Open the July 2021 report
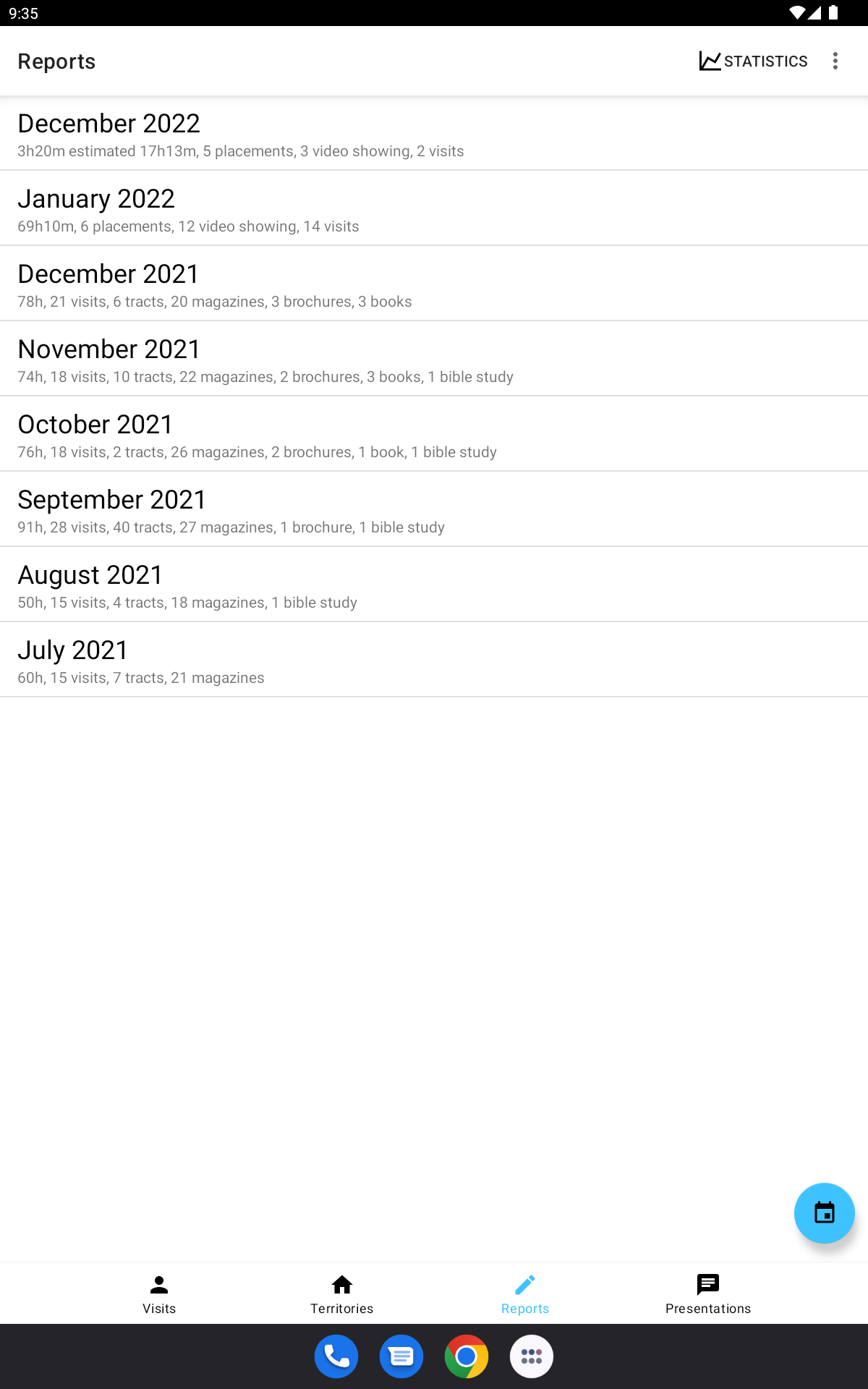 click(x=434, y=660)
